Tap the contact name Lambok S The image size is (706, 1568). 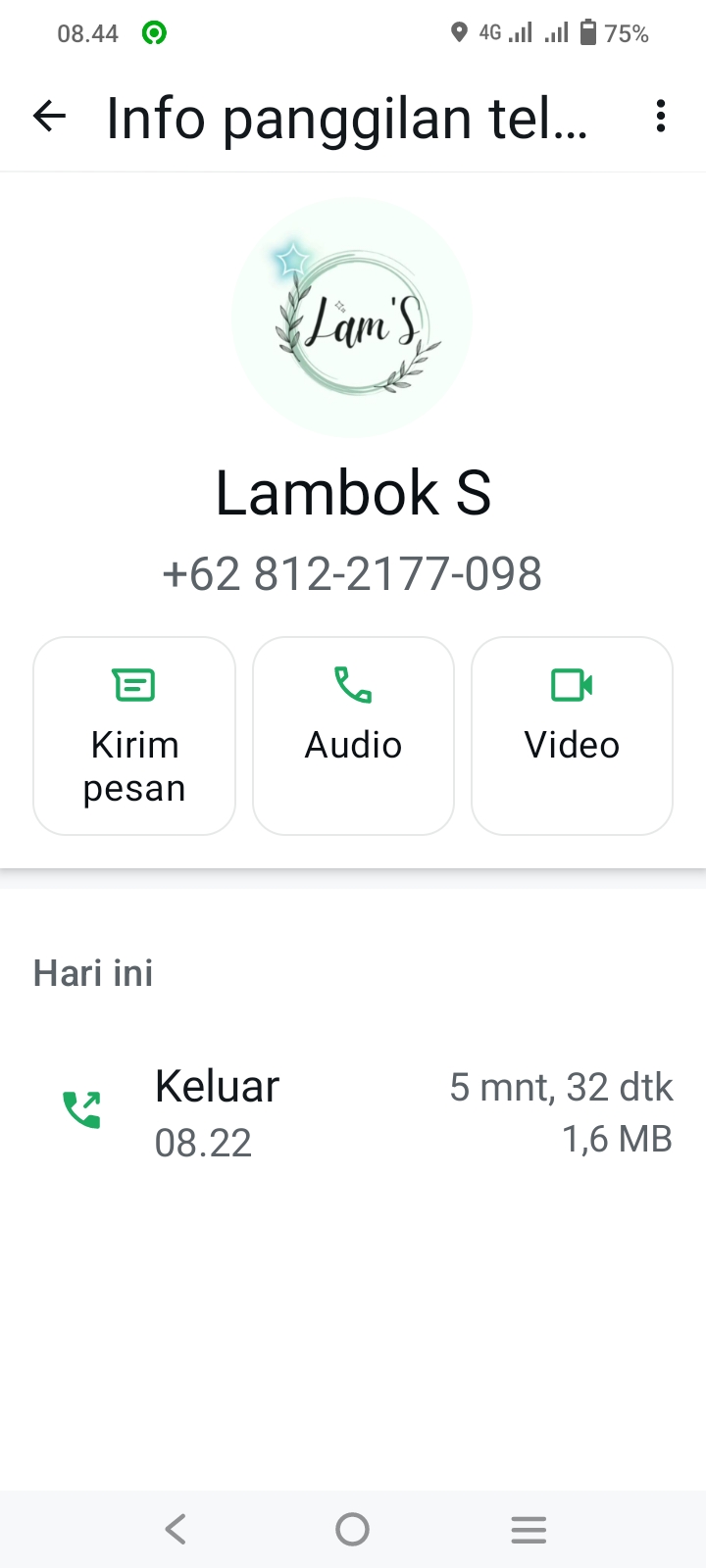point(353,492)
